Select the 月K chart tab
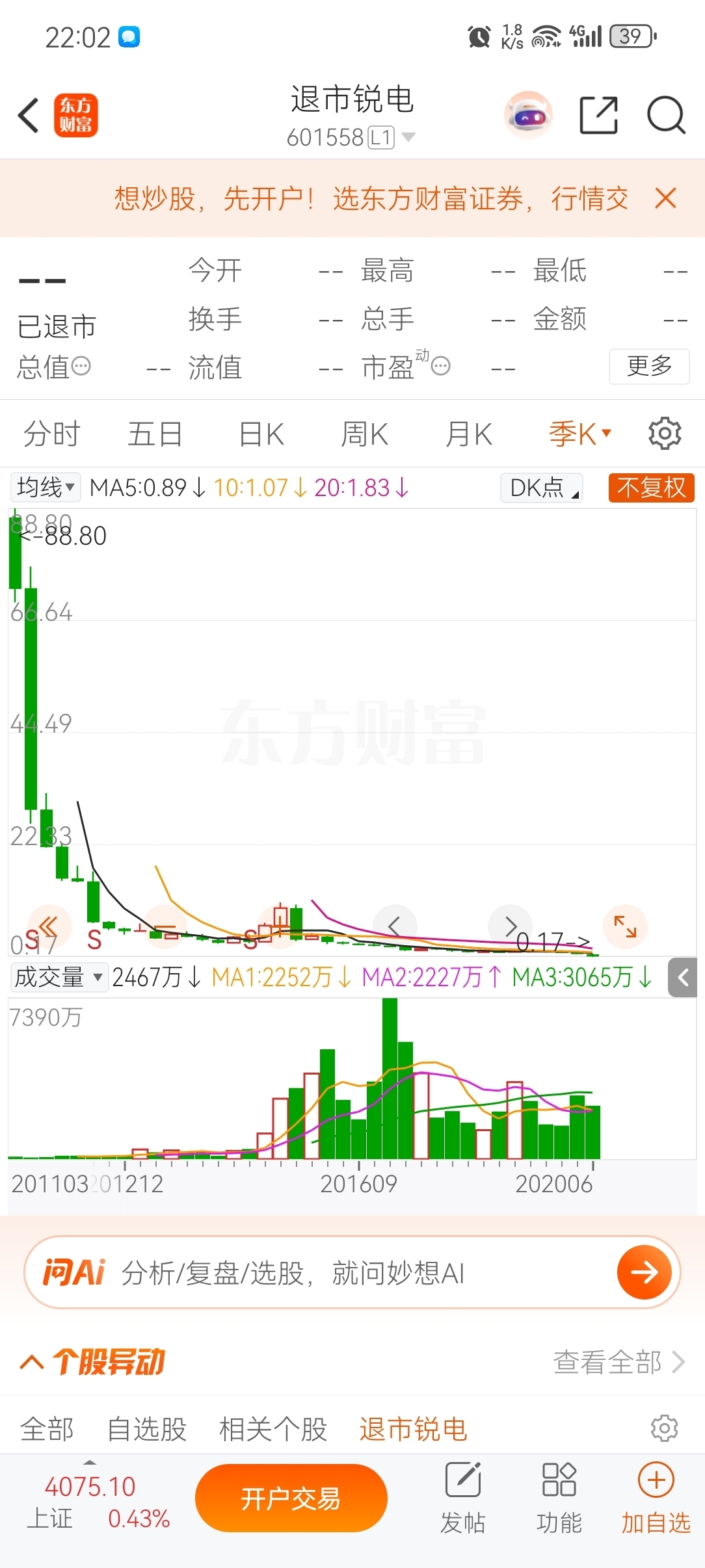The width and height of the screenshot is (705, 1568). click(x=468, y=434)
